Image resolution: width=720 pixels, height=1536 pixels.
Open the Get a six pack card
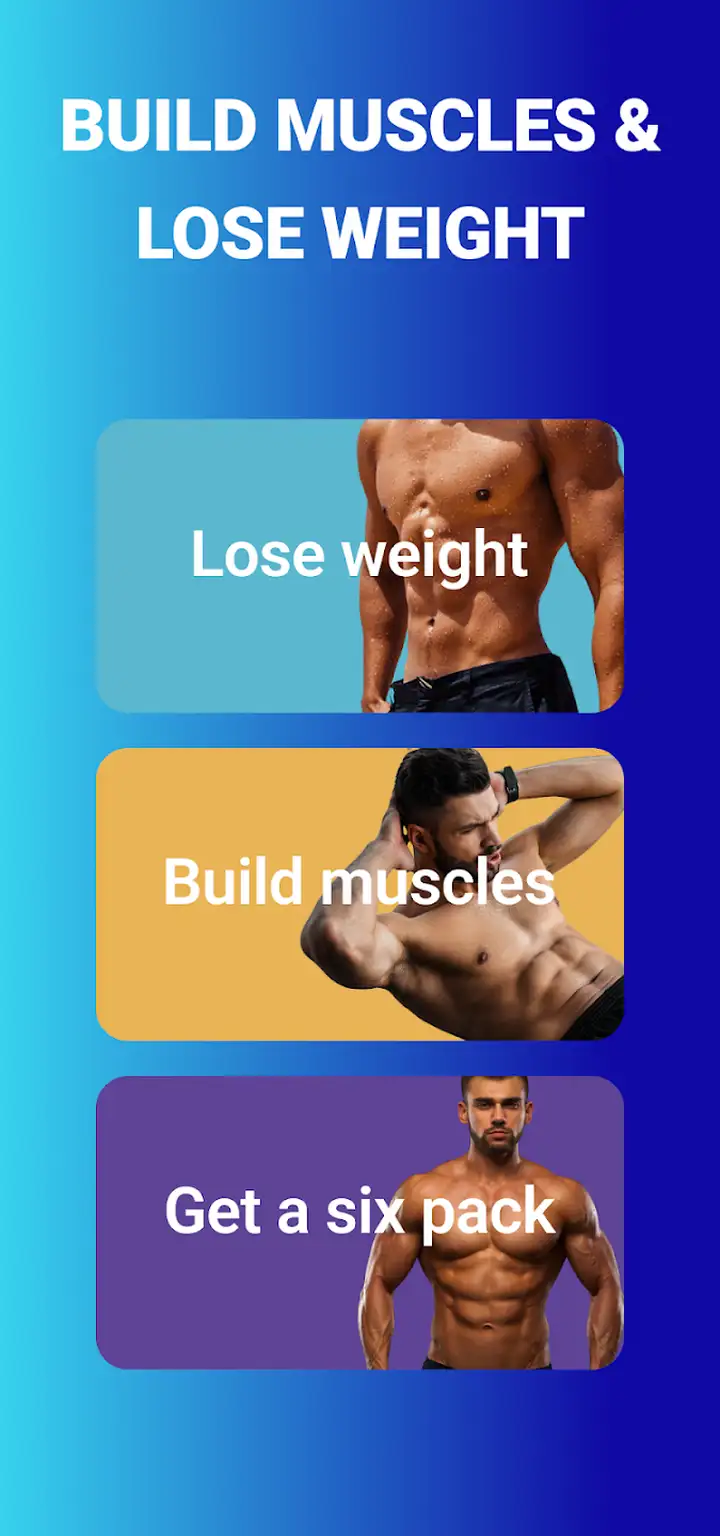tap(360, 1222)
